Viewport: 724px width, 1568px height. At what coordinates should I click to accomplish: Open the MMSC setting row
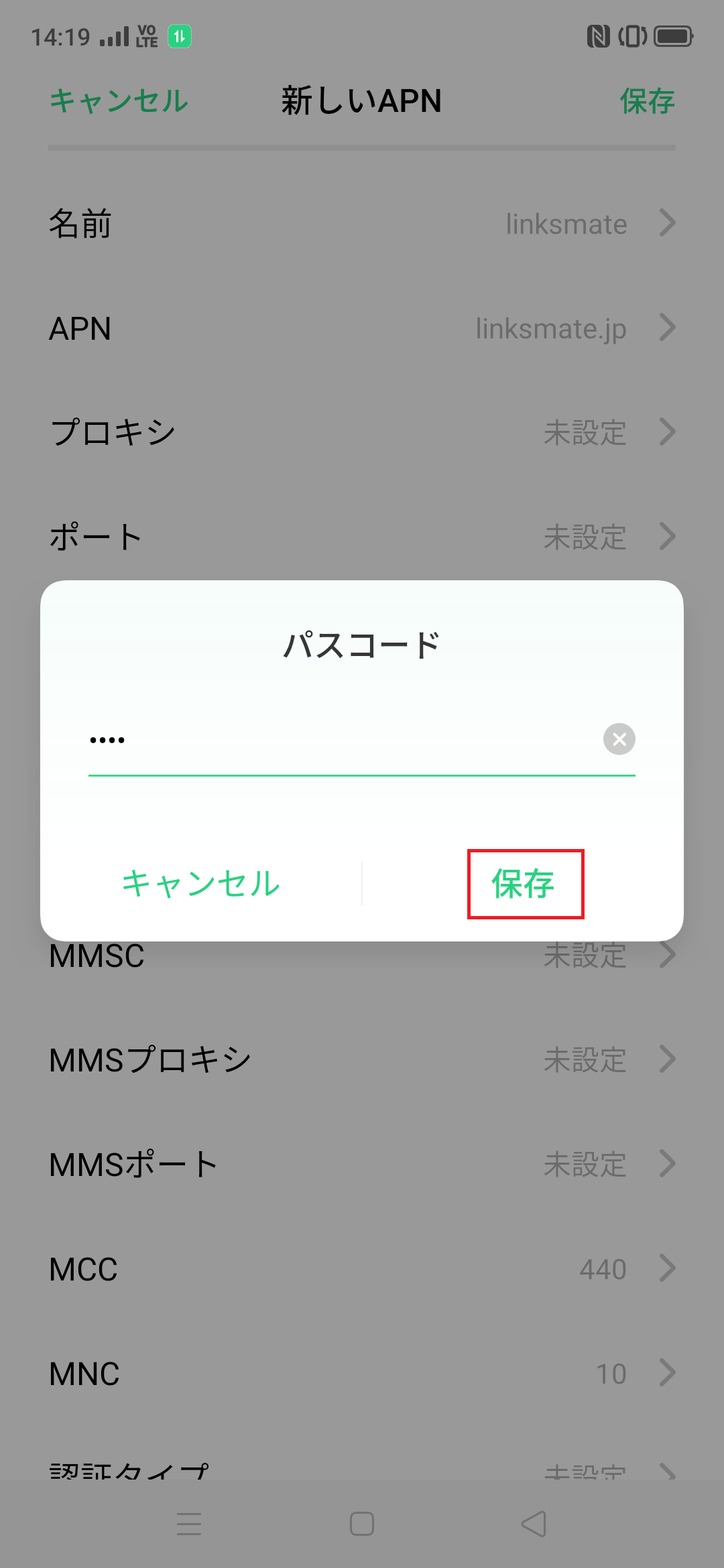[x=668, y=956]
